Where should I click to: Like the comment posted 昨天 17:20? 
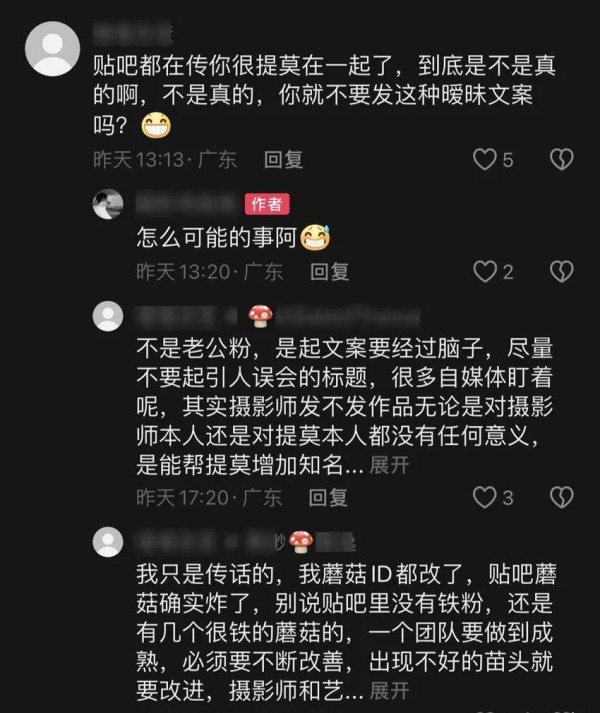pyautogui.click(x=485, y=497)
